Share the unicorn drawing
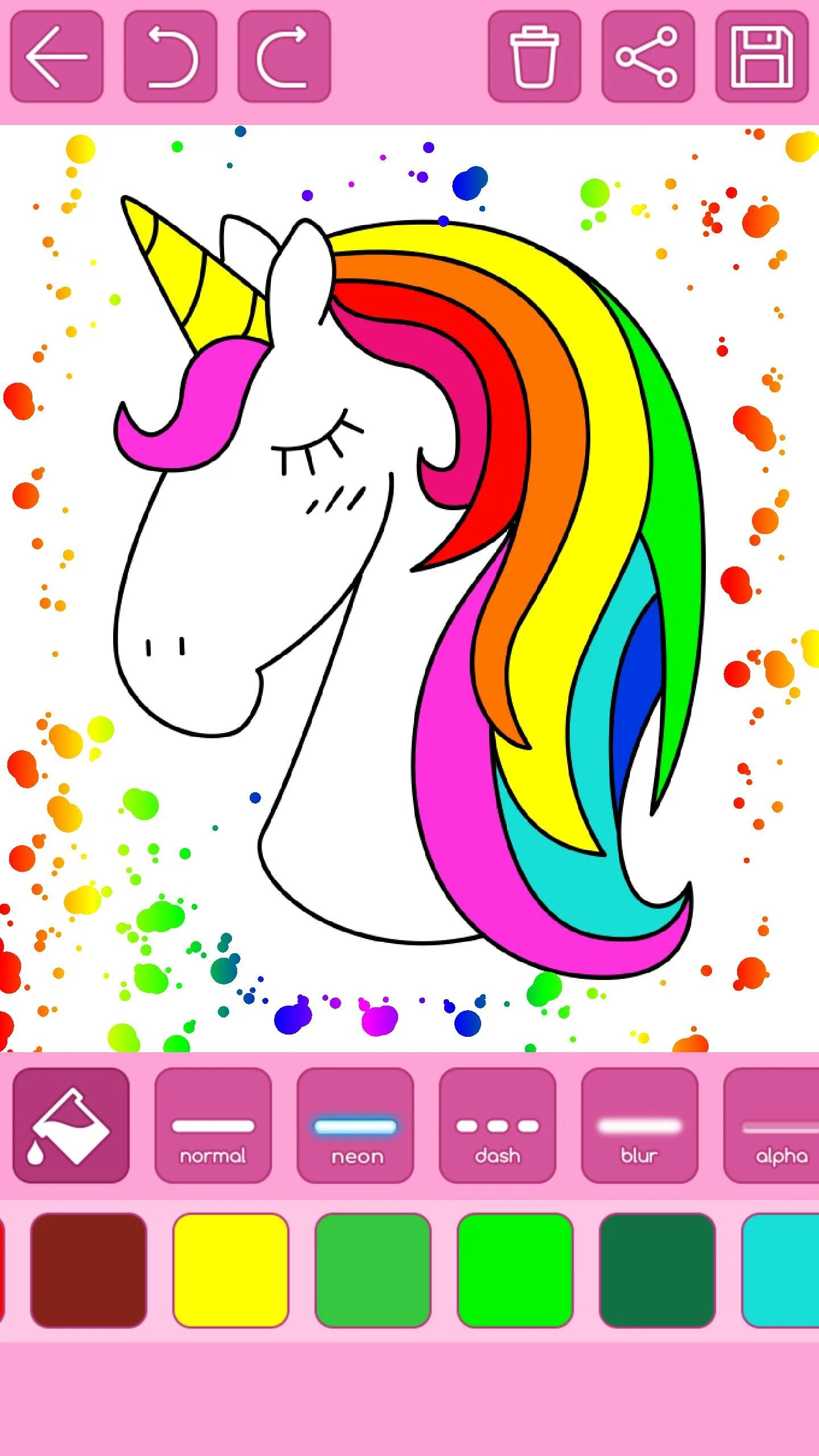This screenshot has width=819, height=1456. tap(648, 57)
